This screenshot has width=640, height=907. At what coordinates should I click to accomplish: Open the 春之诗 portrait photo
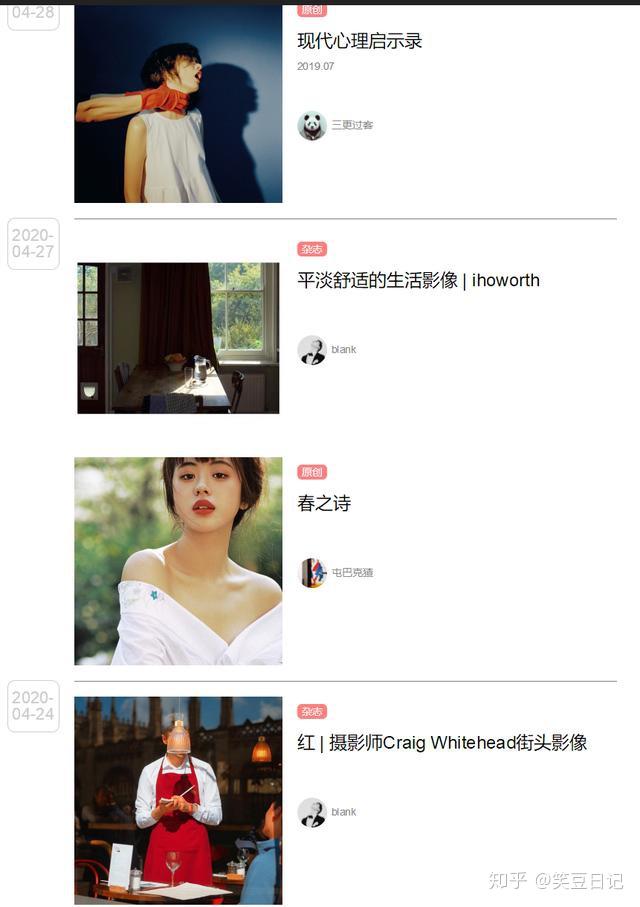pos(178,561)
